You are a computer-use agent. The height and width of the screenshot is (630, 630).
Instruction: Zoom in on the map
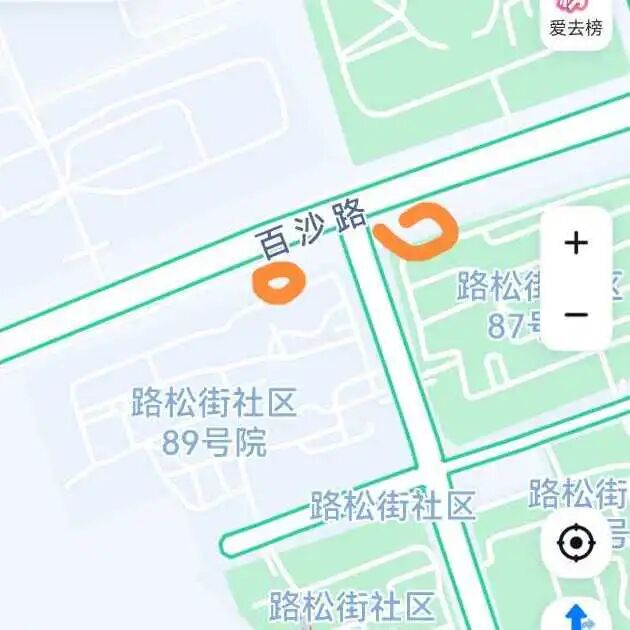tap(576, 243)
